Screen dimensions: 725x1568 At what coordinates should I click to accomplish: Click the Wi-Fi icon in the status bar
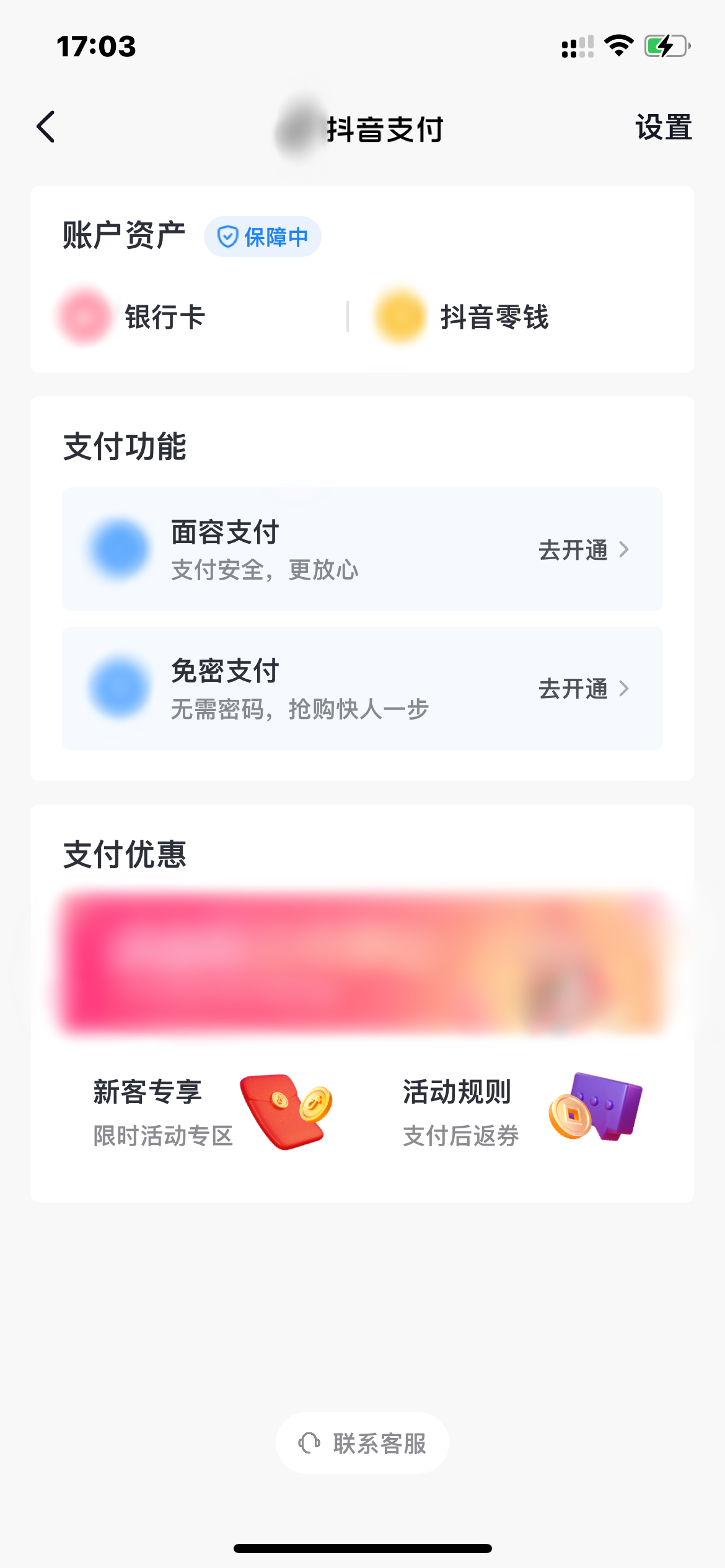pyautogui.click(x=618, y=45)
